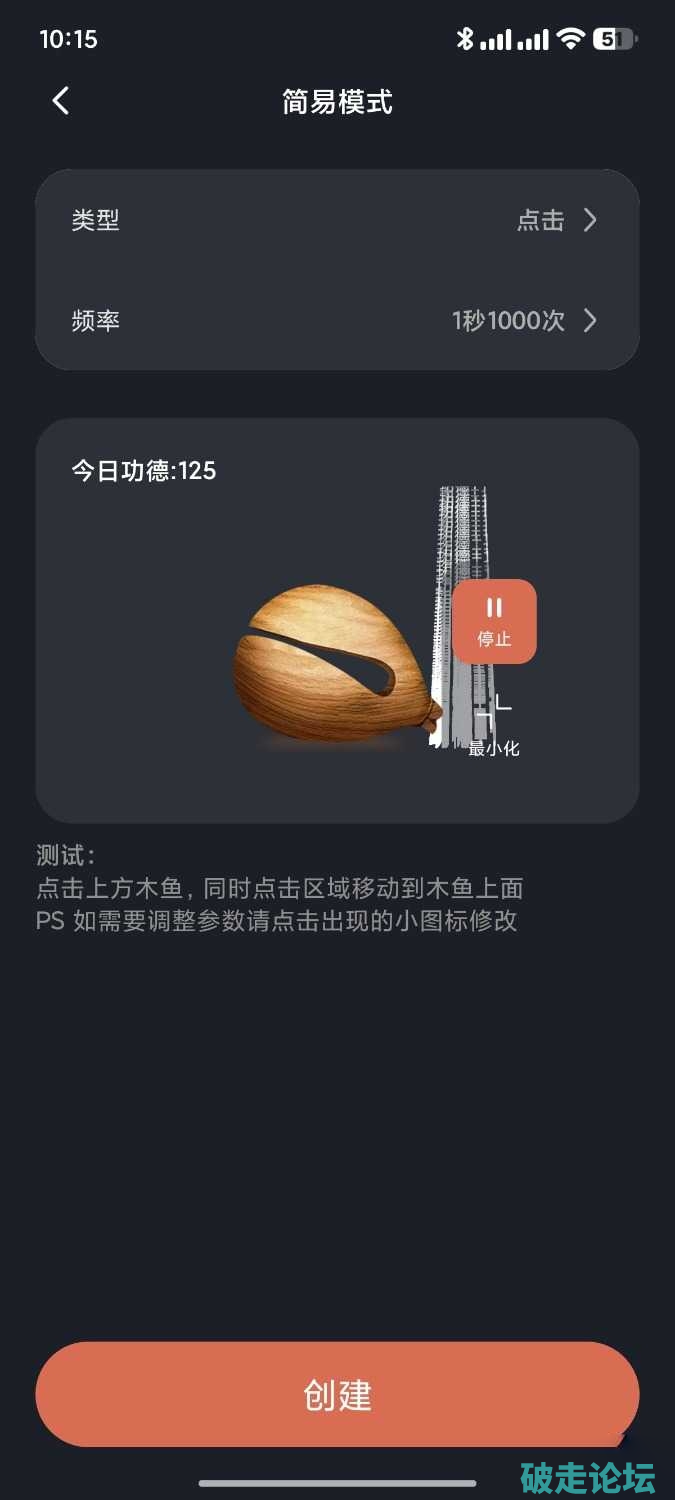Stop auto-clicking with 停止 button
The width and height of the screenshot is (675, 1500).
(494, 621)
